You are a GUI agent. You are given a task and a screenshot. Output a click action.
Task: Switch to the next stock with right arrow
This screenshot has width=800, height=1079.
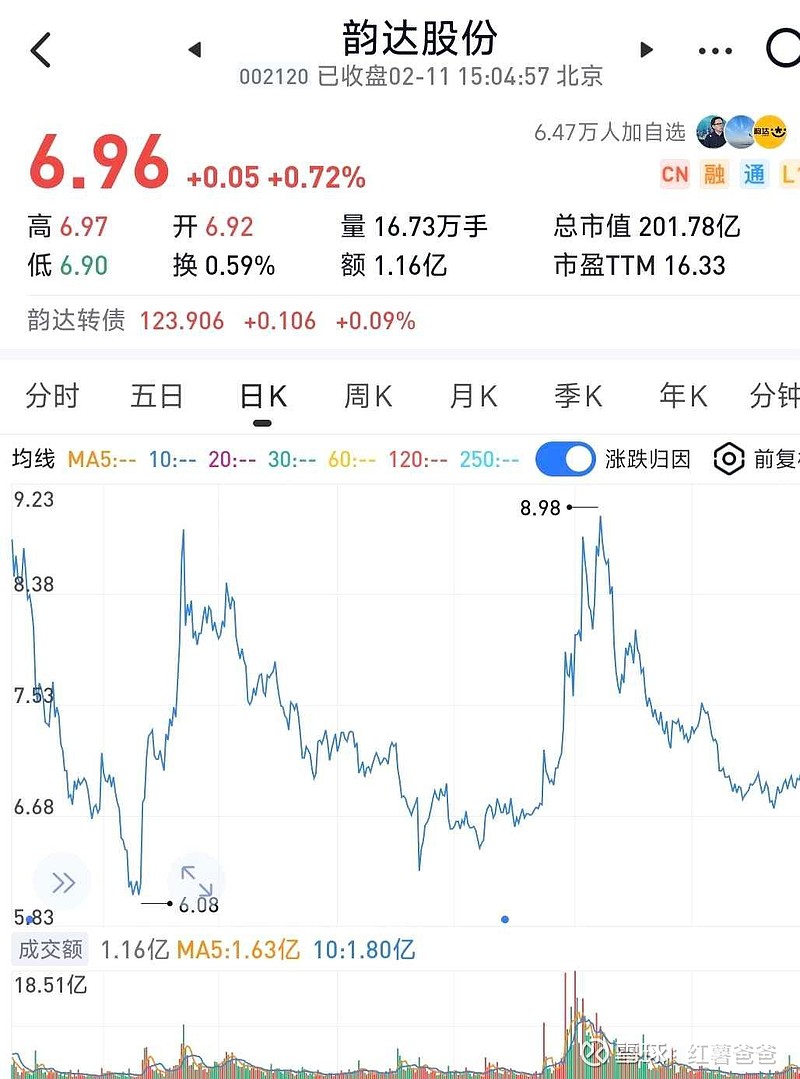(x=646, y=49)
